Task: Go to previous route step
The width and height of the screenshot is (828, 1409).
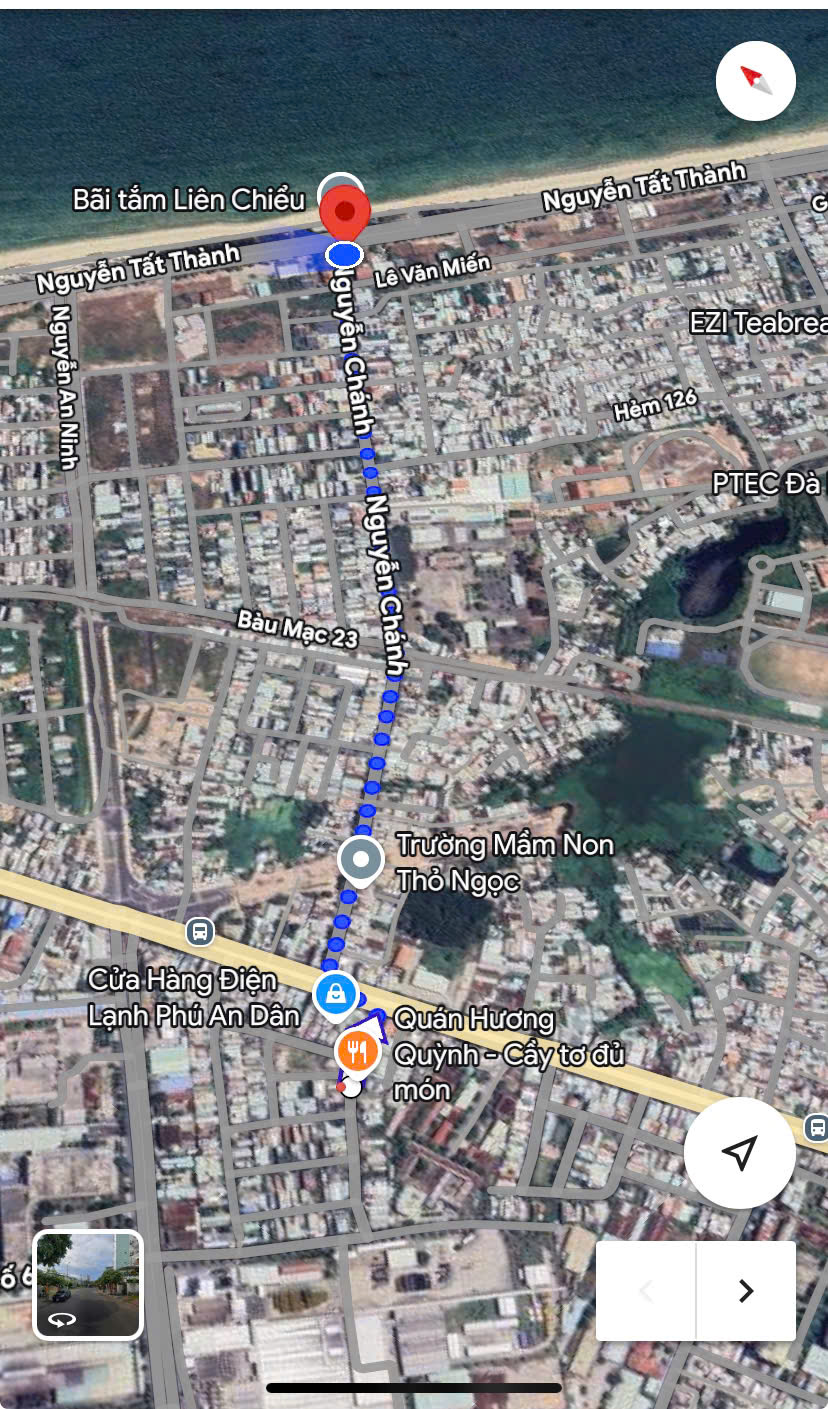Action: pyautogui.click(x=646, y=1291)
